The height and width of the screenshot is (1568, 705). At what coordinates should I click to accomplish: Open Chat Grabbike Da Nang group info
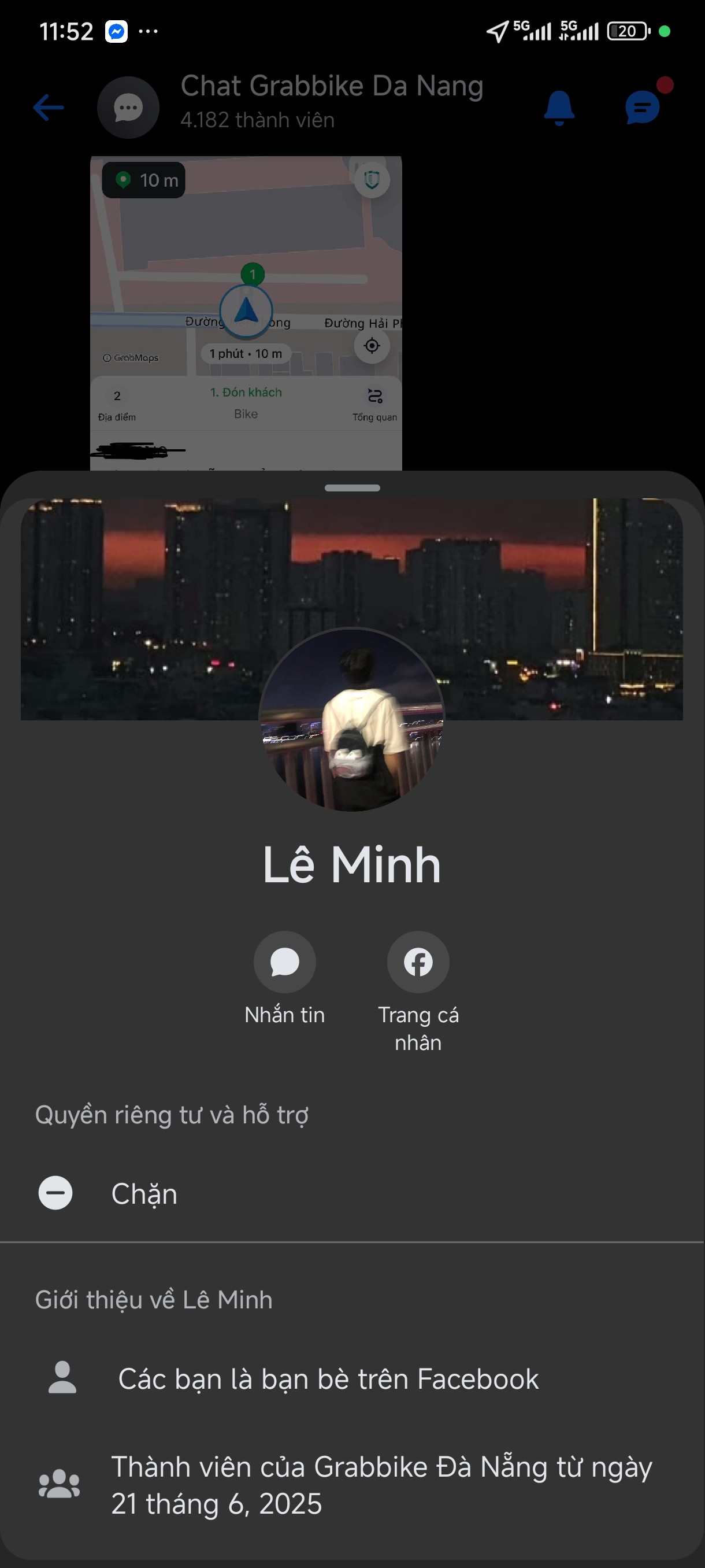click(332, 101)
